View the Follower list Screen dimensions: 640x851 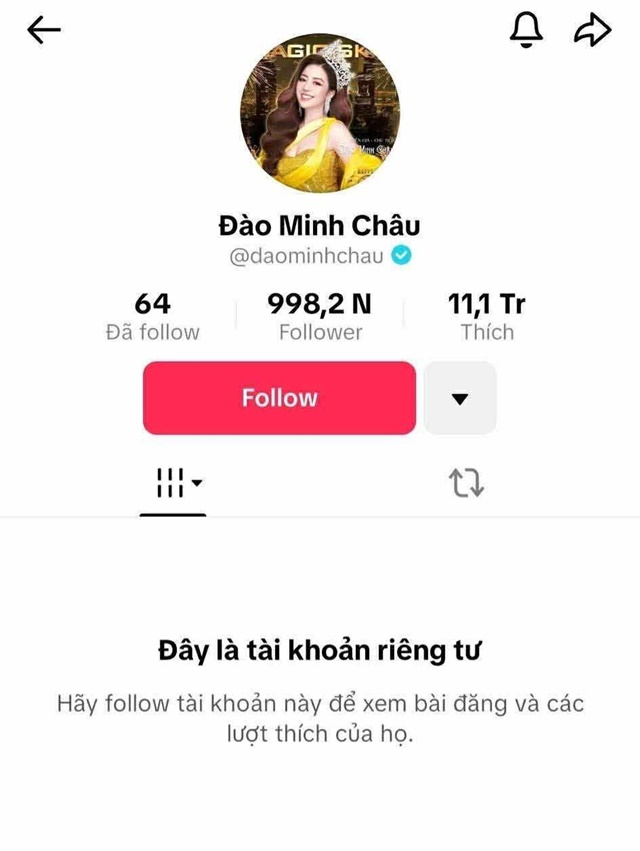pos(320,317)
